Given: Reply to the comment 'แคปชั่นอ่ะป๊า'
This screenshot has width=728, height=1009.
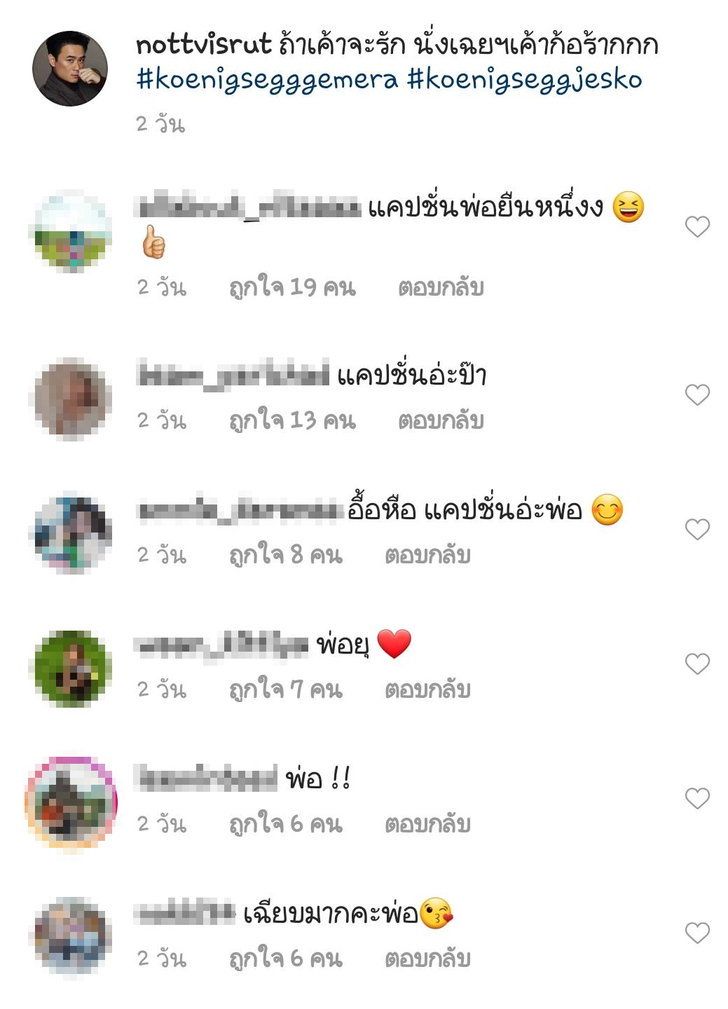Looking at the screenshot, I should [x=441, y=420].
